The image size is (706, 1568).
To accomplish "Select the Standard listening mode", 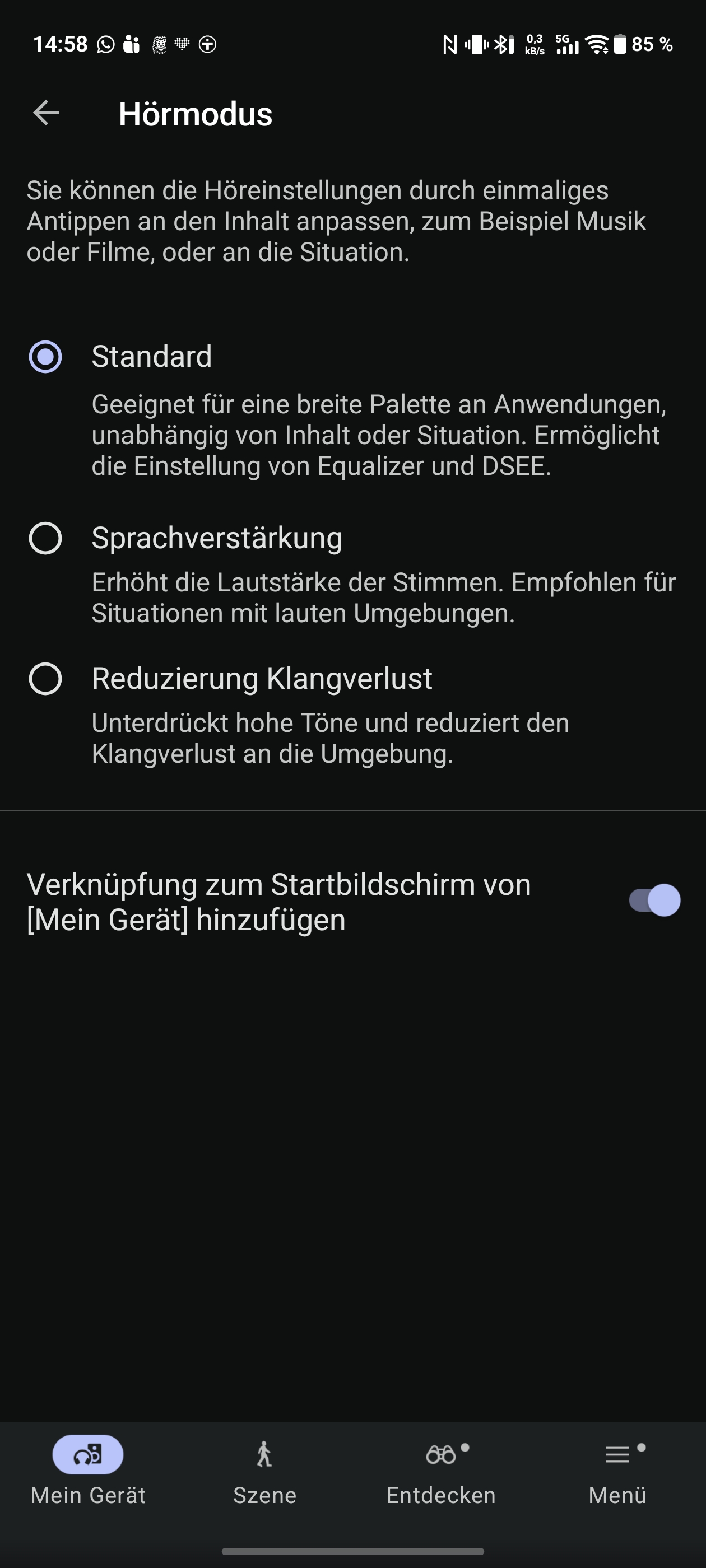I will [x=46, y=357].
